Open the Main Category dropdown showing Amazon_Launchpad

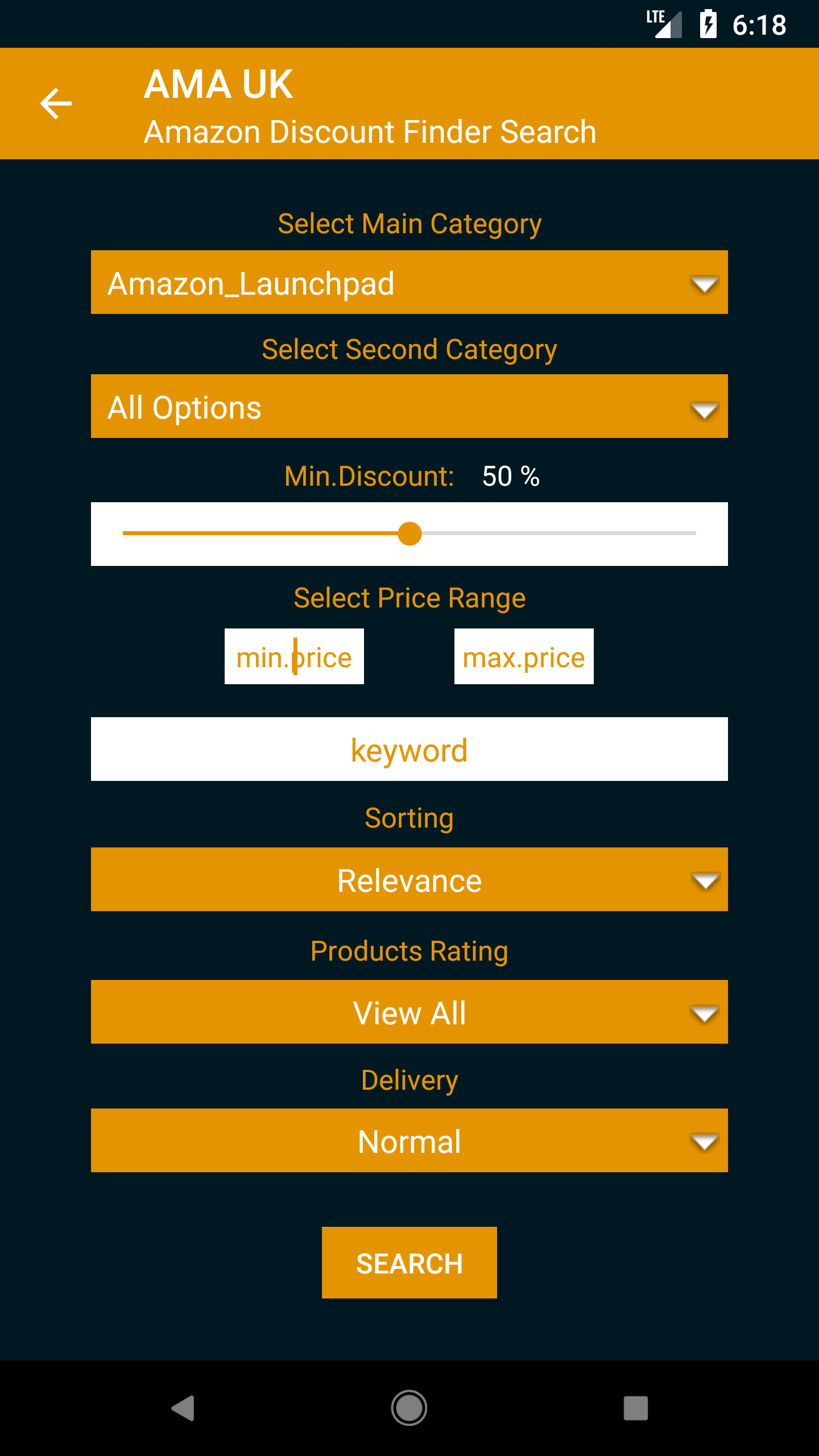[409, 282]
